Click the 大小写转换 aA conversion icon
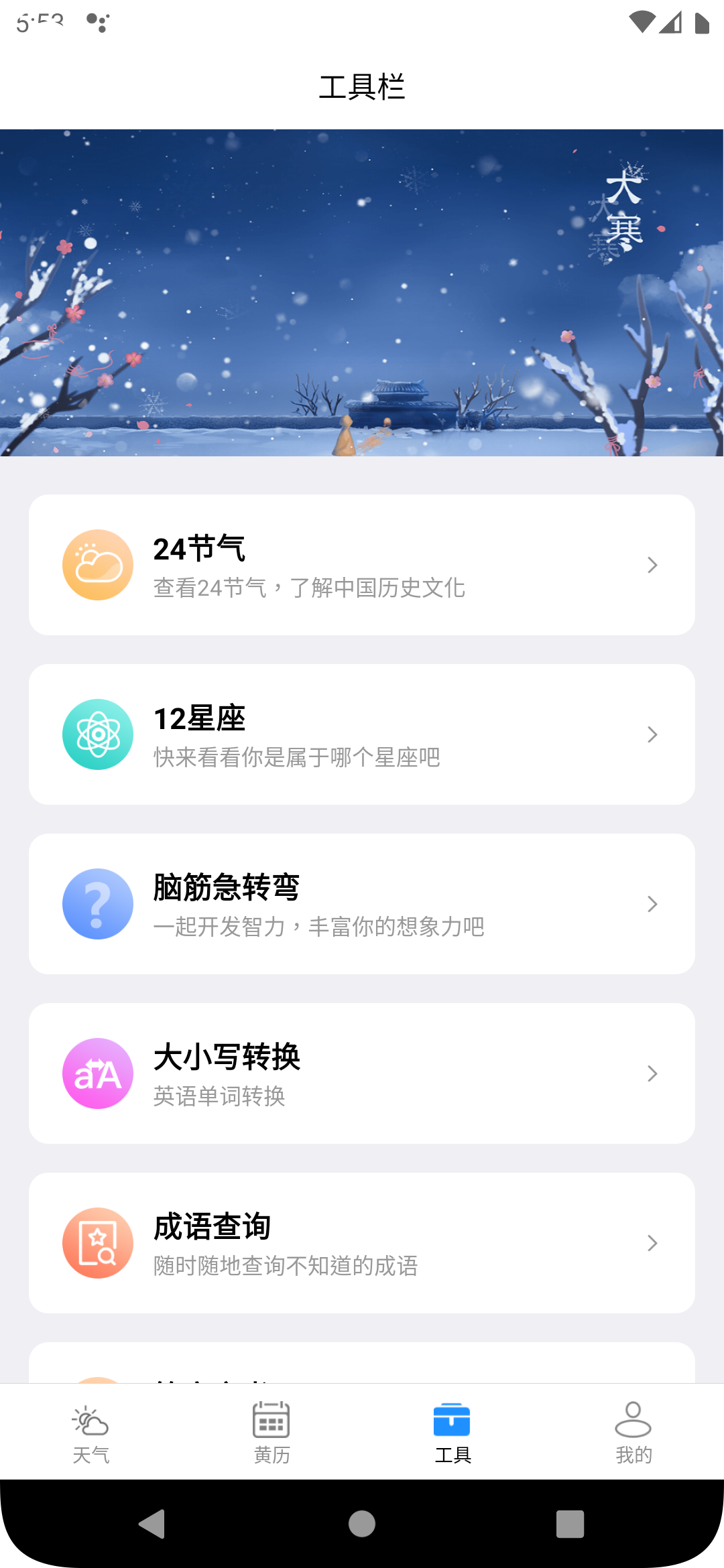The width and height of the screenshot is (724, 1568). [x=97, y=1073]
